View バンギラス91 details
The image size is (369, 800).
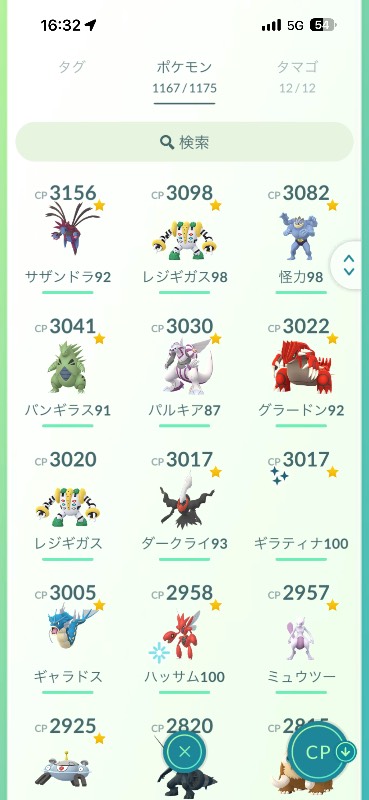pyautogui.click(x=68, y=372)
